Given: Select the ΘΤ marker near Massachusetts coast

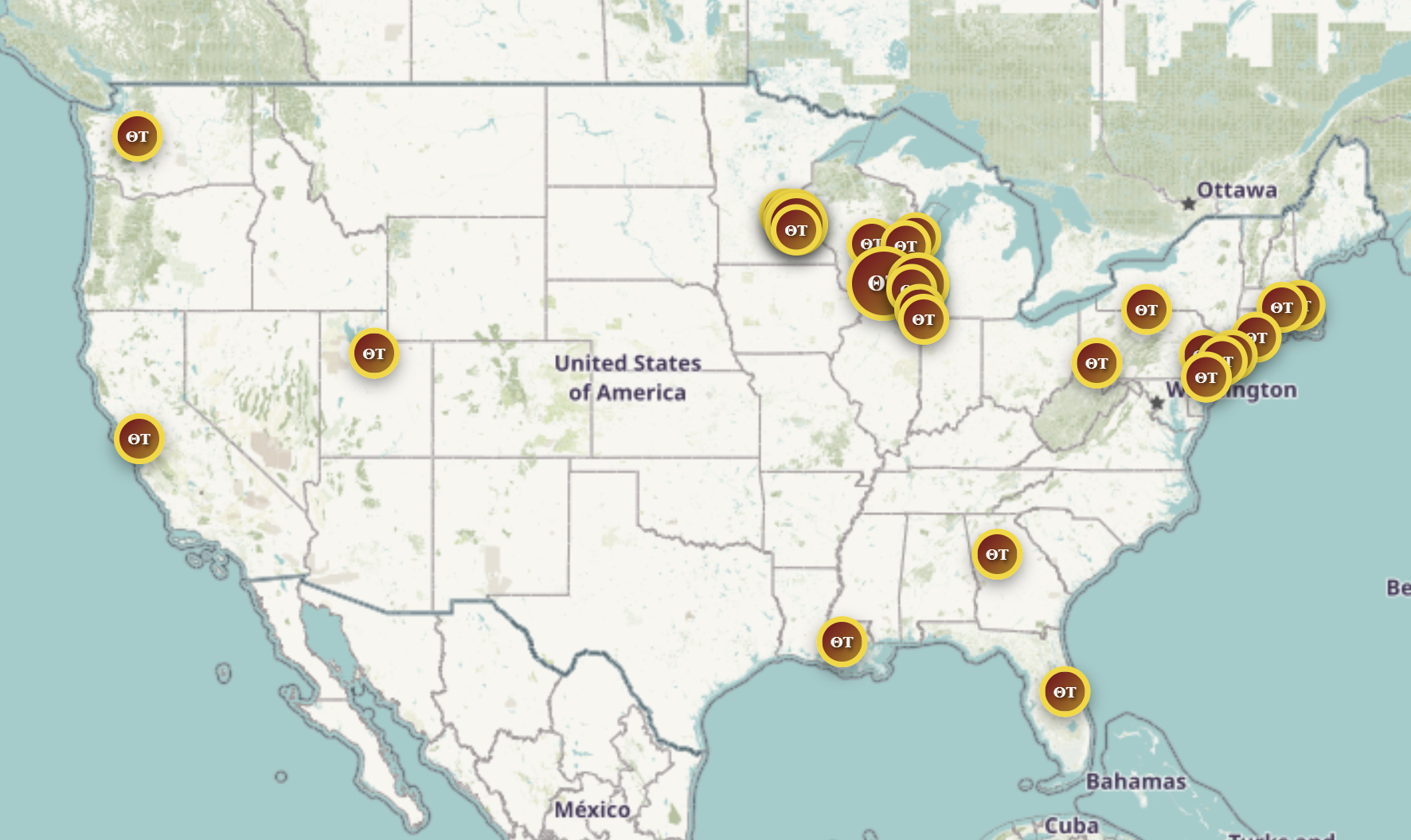Looking at the screenshot, I should (1281, 307).
